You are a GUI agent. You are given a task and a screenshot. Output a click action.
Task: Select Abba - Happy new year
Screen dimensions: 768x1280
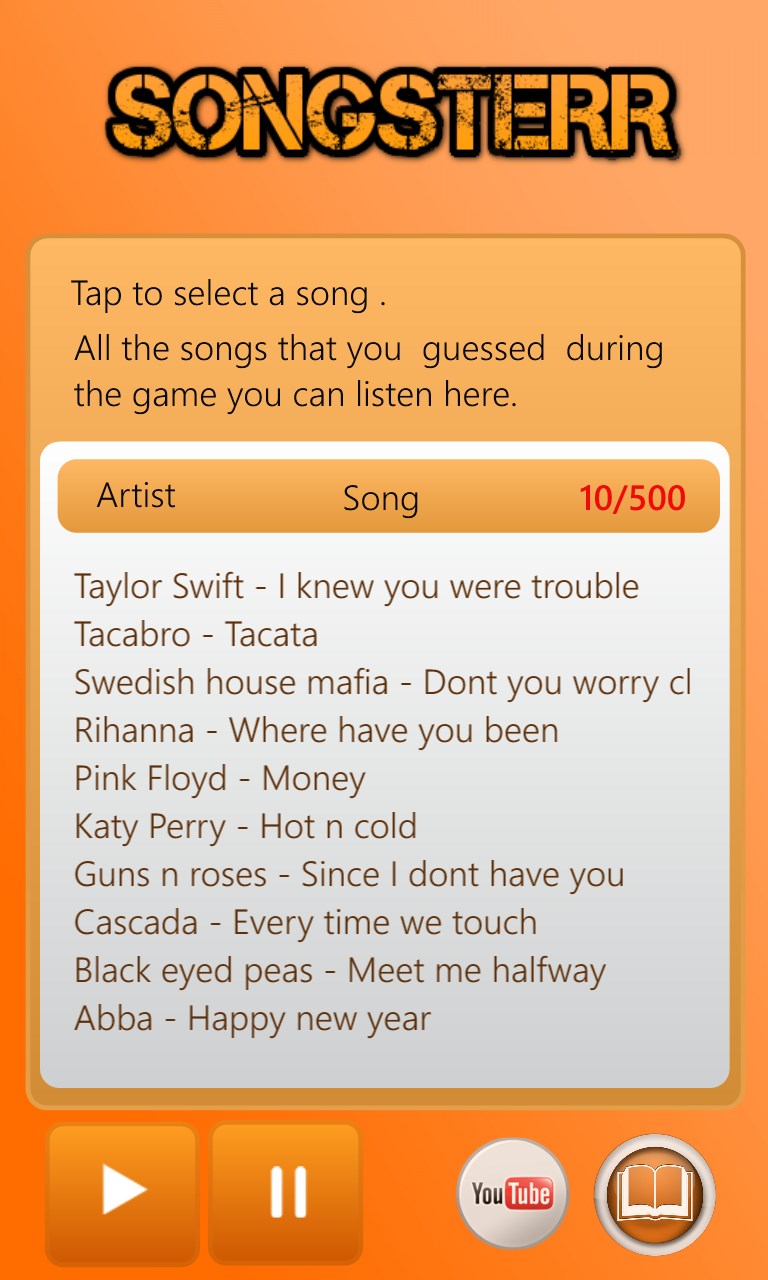coord(252,1018)
